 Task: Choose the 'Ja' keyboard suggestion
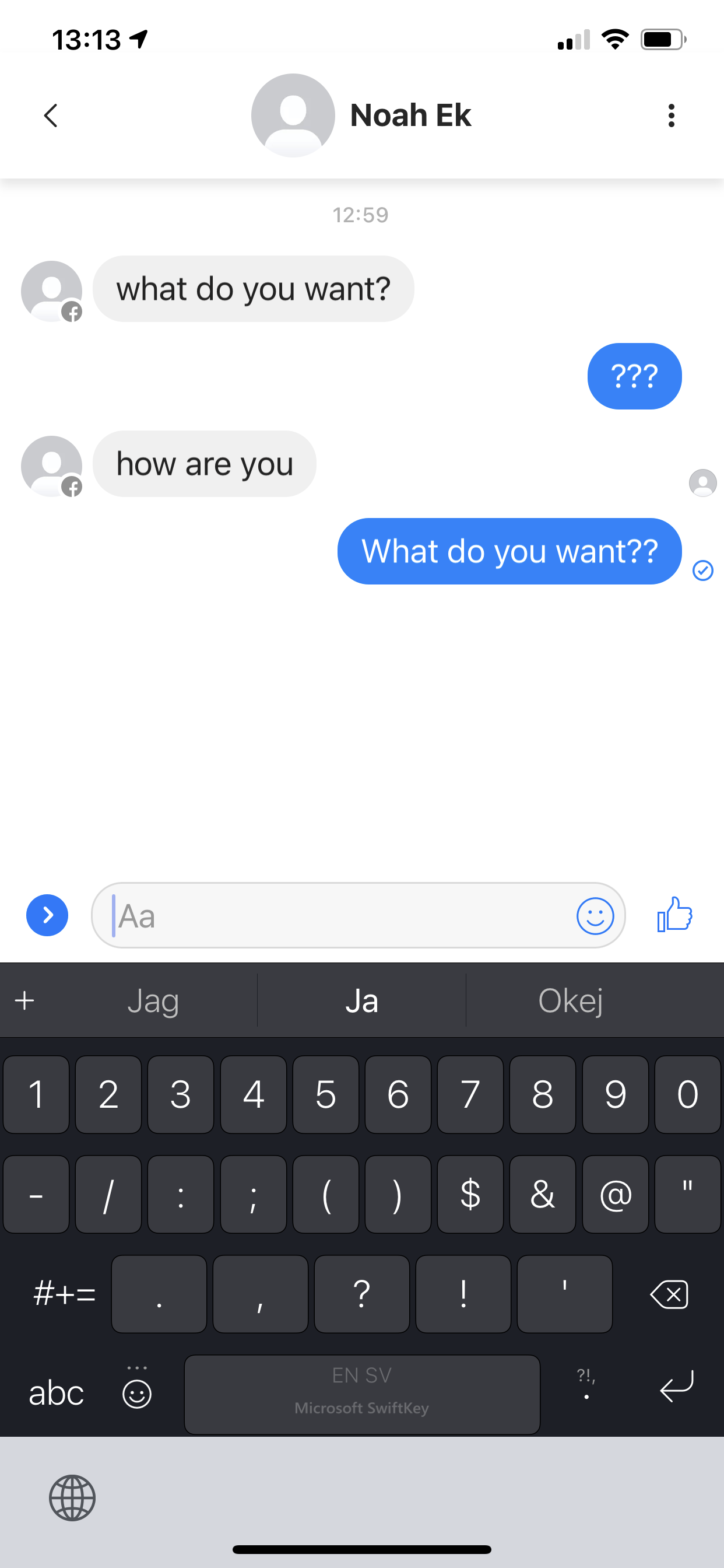pyautogui.click(x=361, y=1000)
